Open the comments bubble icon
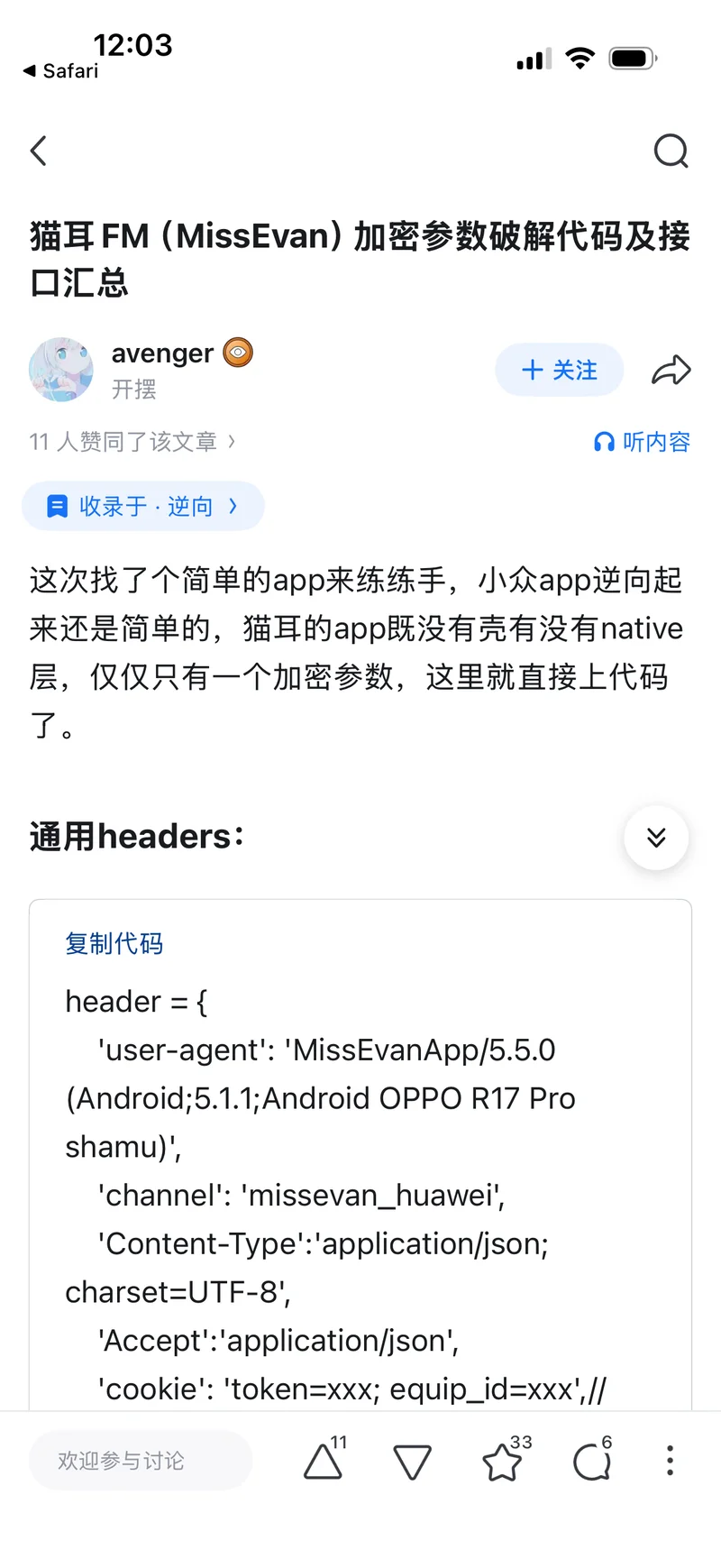 tap(591, 1462)
